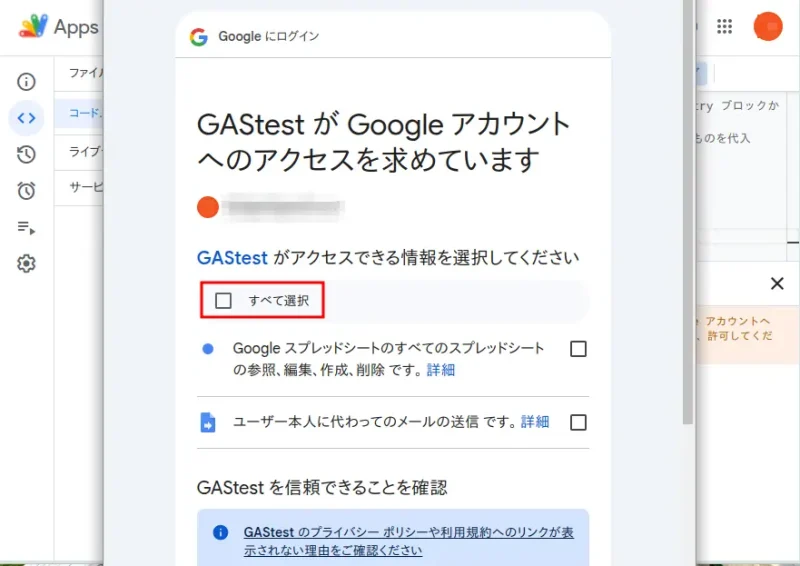
Task: Open the editor code icon in sidebar
Action: [27, 118]
